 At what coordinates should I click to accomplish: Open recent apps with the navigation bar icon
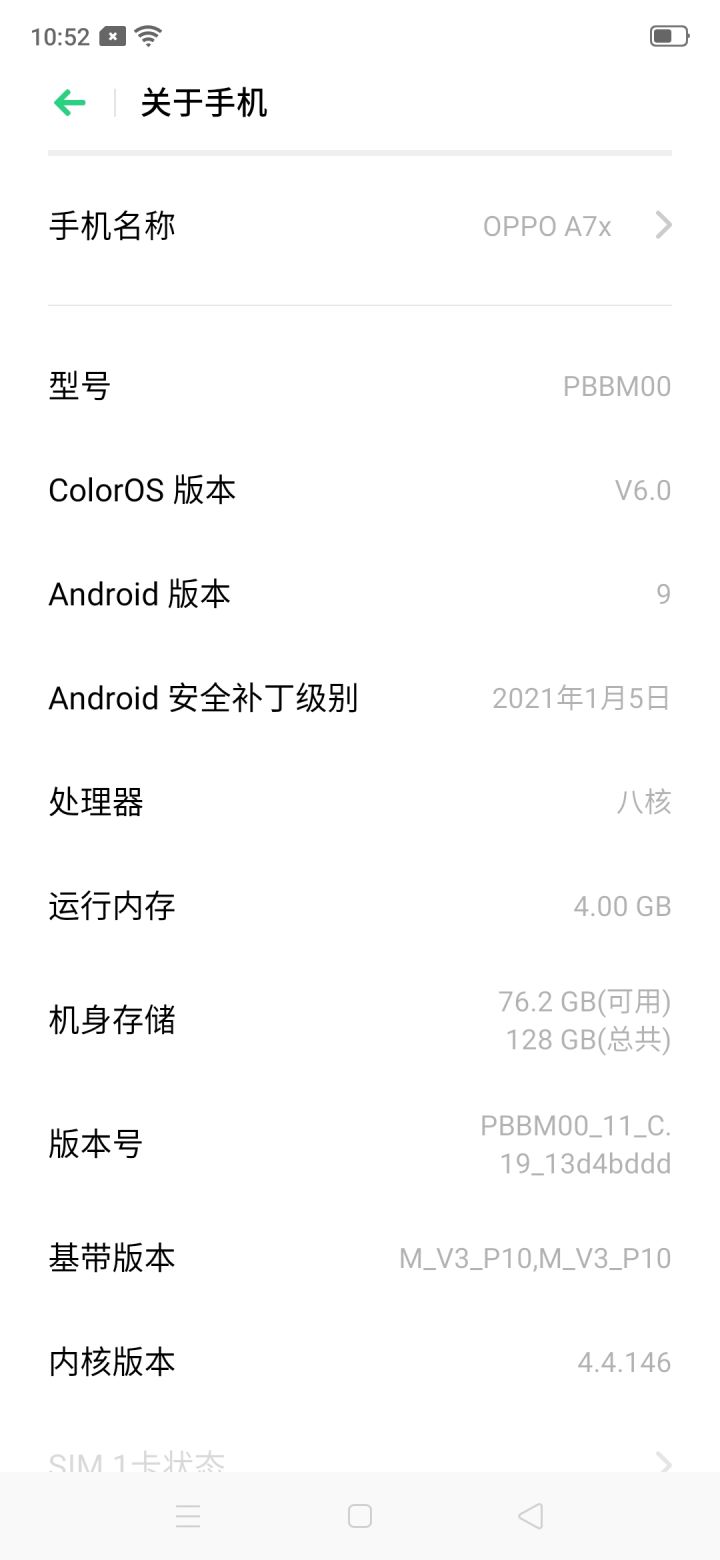188,1516
